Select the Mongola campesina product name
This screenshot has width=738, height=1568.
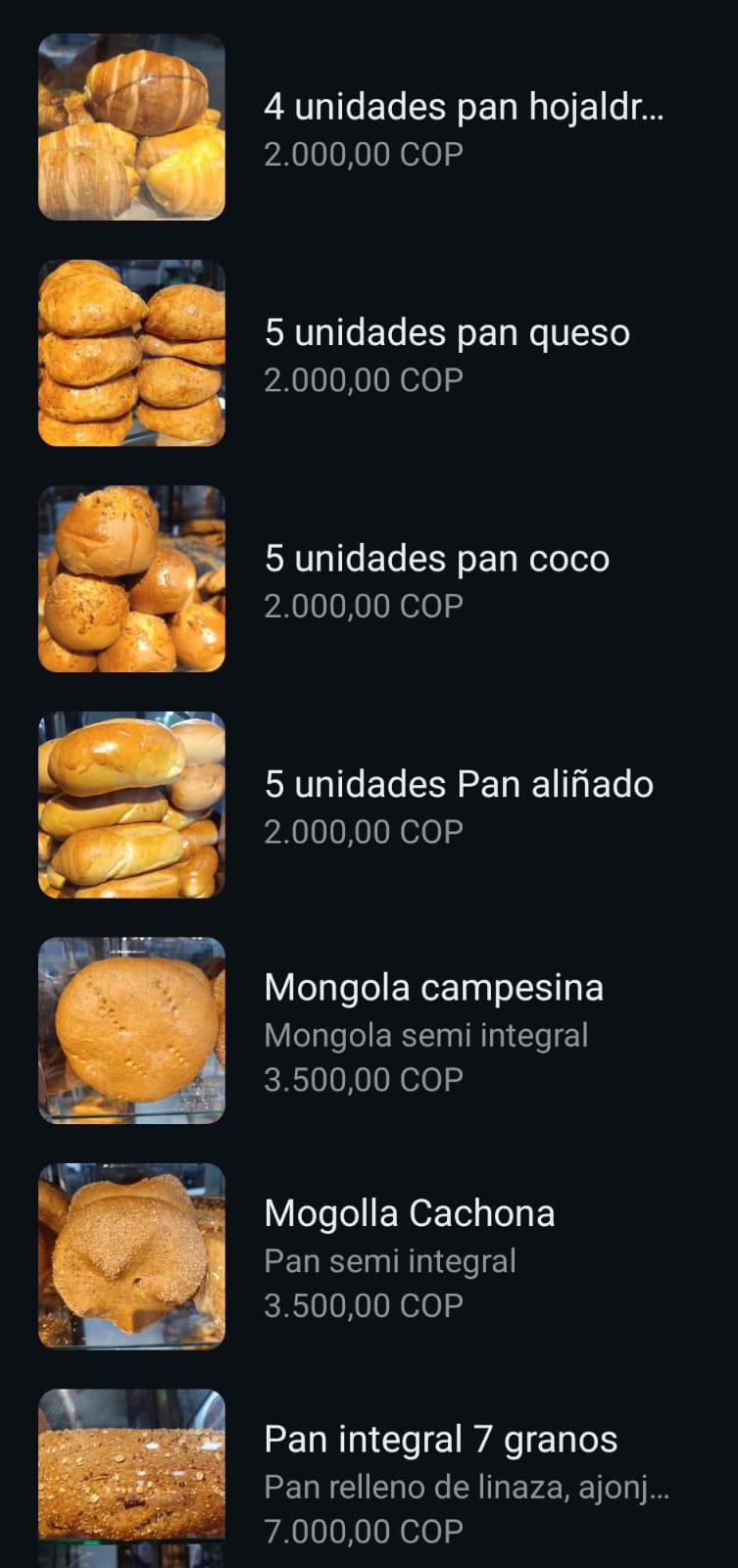[x=435, y=987]
